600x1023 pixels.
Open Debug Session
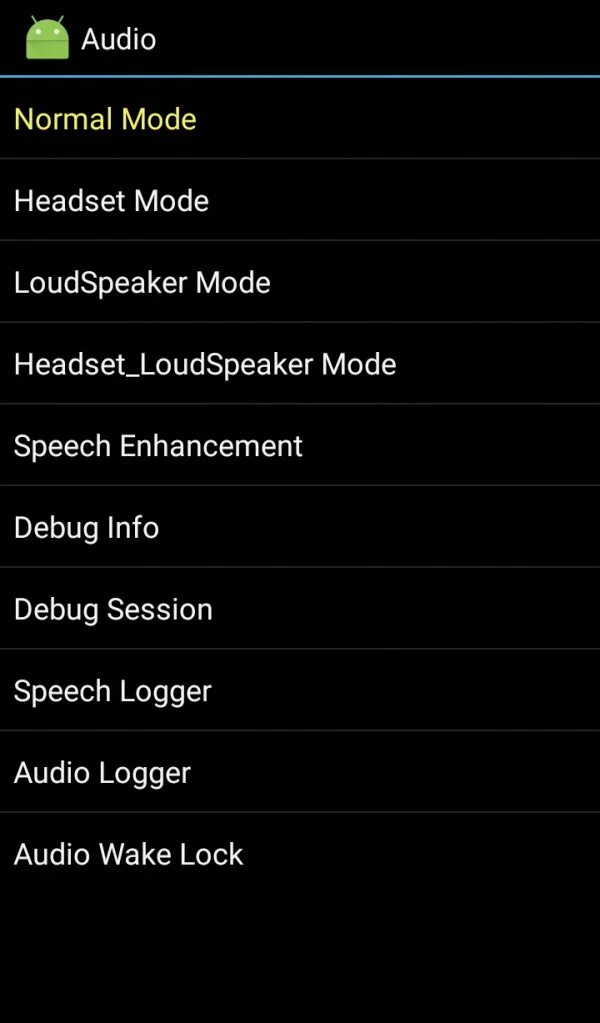[x=300, y=608]
